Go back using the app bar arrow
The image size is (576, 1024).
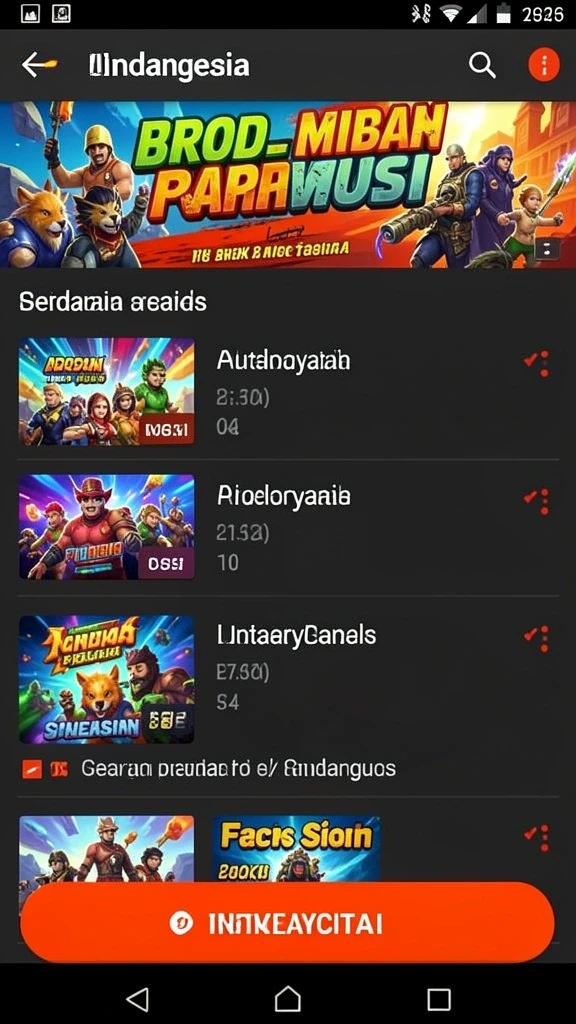(x=39, y=65)
